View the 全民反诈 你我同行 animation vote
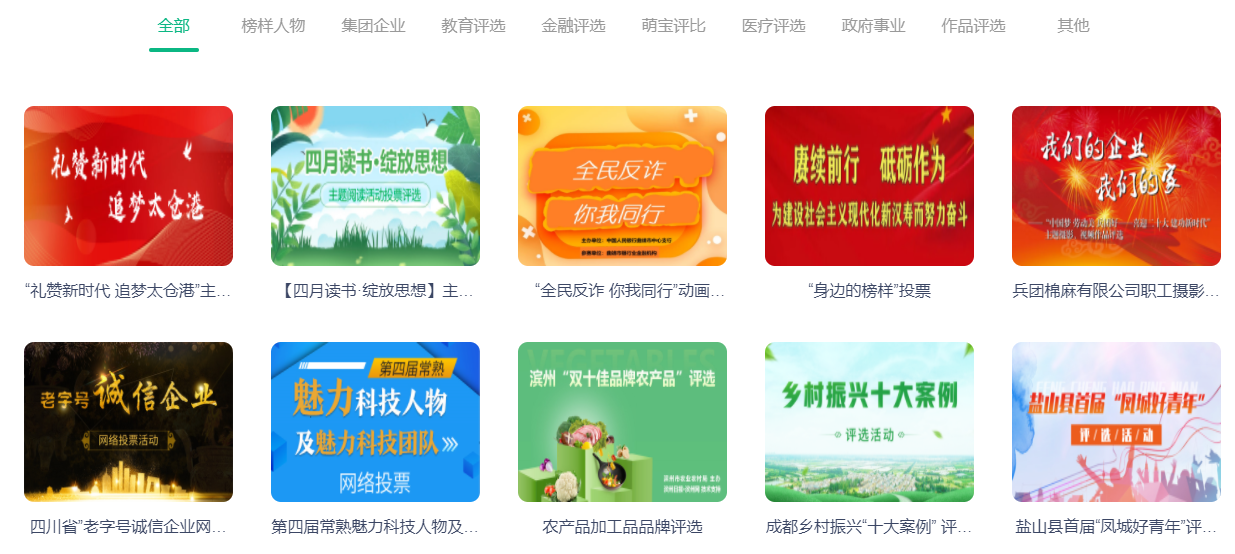Image resolution: width=1235 pixels, height=554 pixels. tap(622, 186)
